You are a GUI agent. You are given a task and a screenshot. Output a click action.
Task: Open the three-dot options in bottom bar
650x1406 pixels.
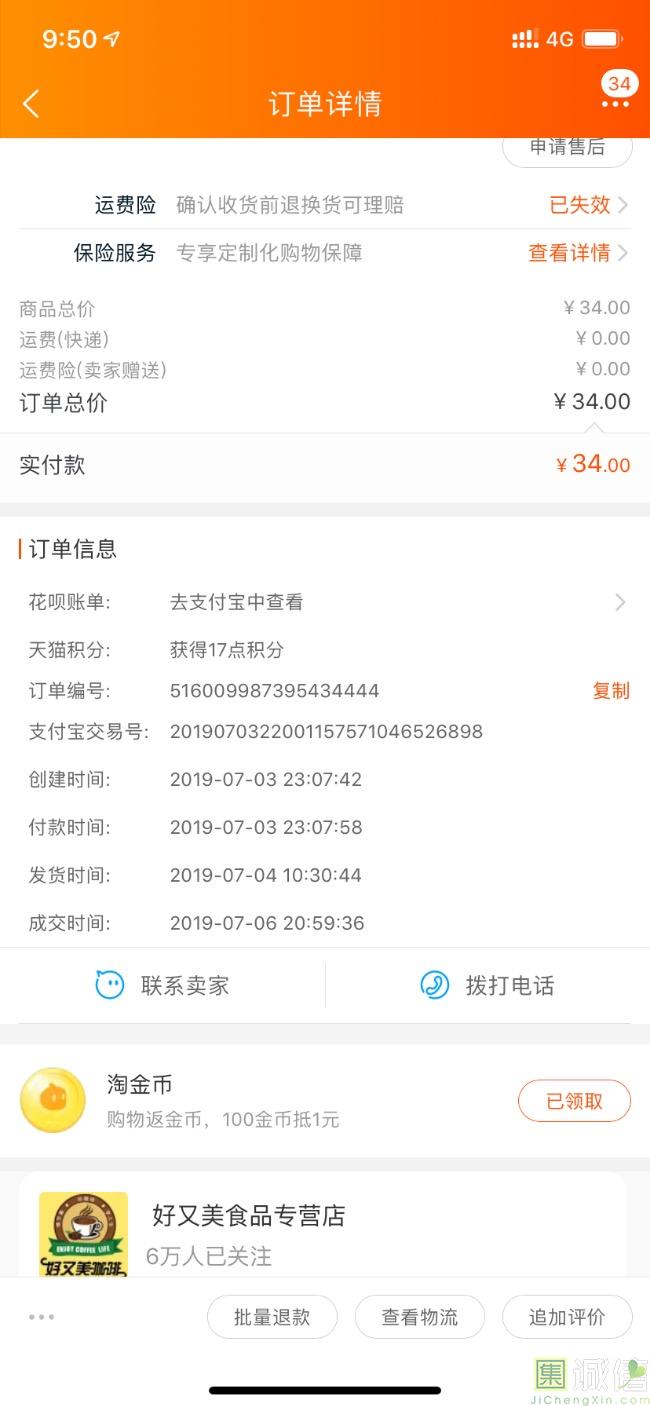42,1317
